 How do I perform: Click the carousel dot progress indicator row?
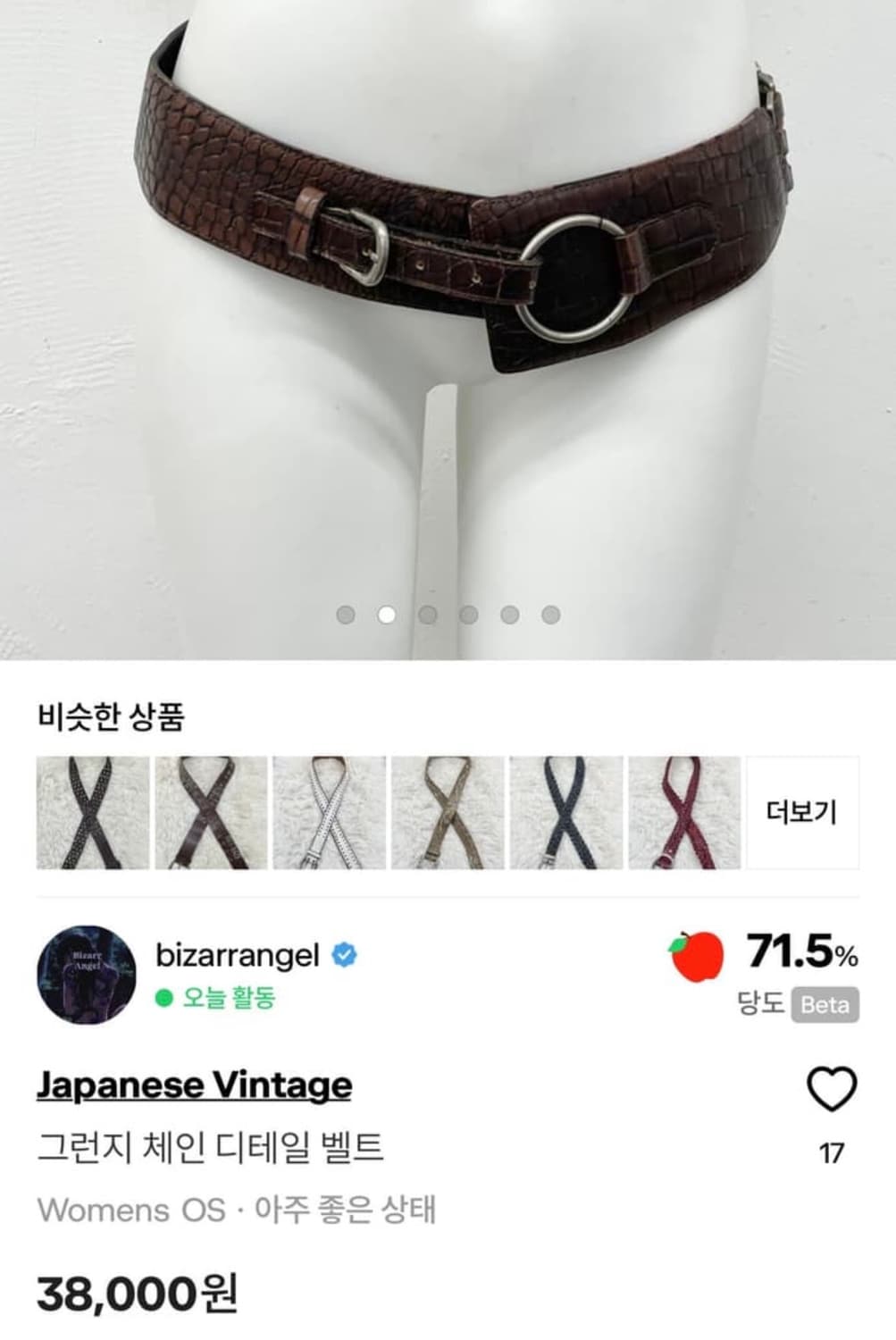pyautogui.click(x=447, y=615)
